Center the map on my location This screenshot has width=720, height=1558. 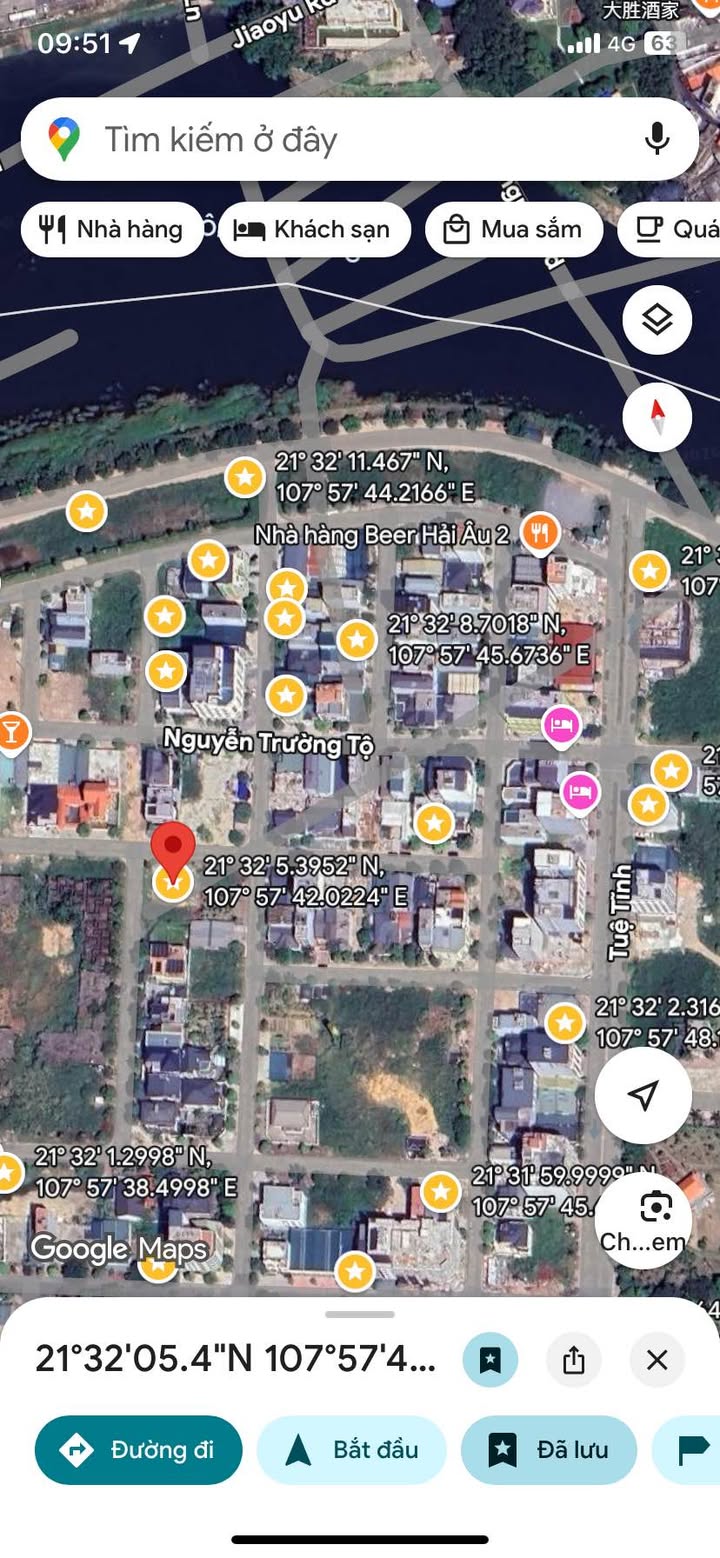coord(643,1095)
